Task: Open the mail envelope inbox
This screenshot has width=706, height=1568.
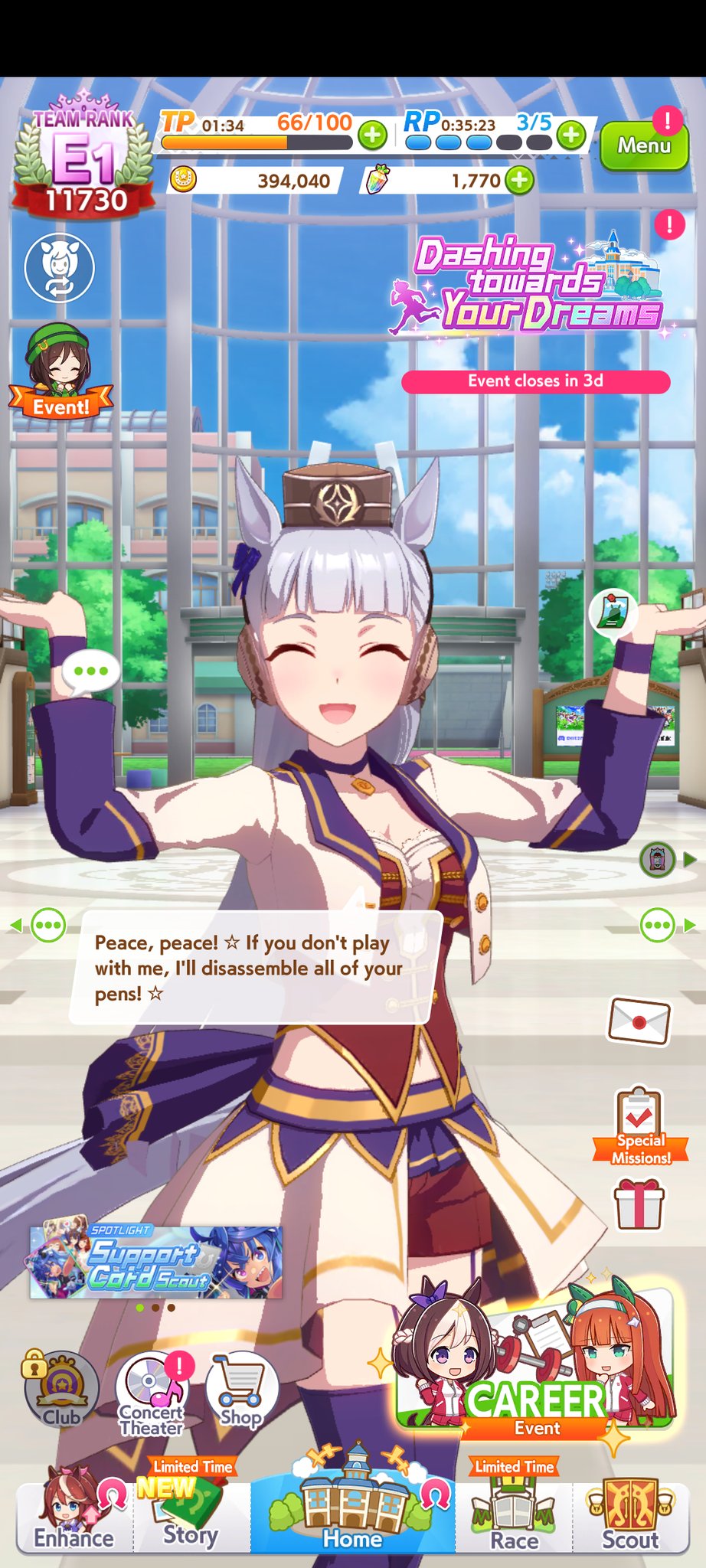Action: (x=639, y=1021)
